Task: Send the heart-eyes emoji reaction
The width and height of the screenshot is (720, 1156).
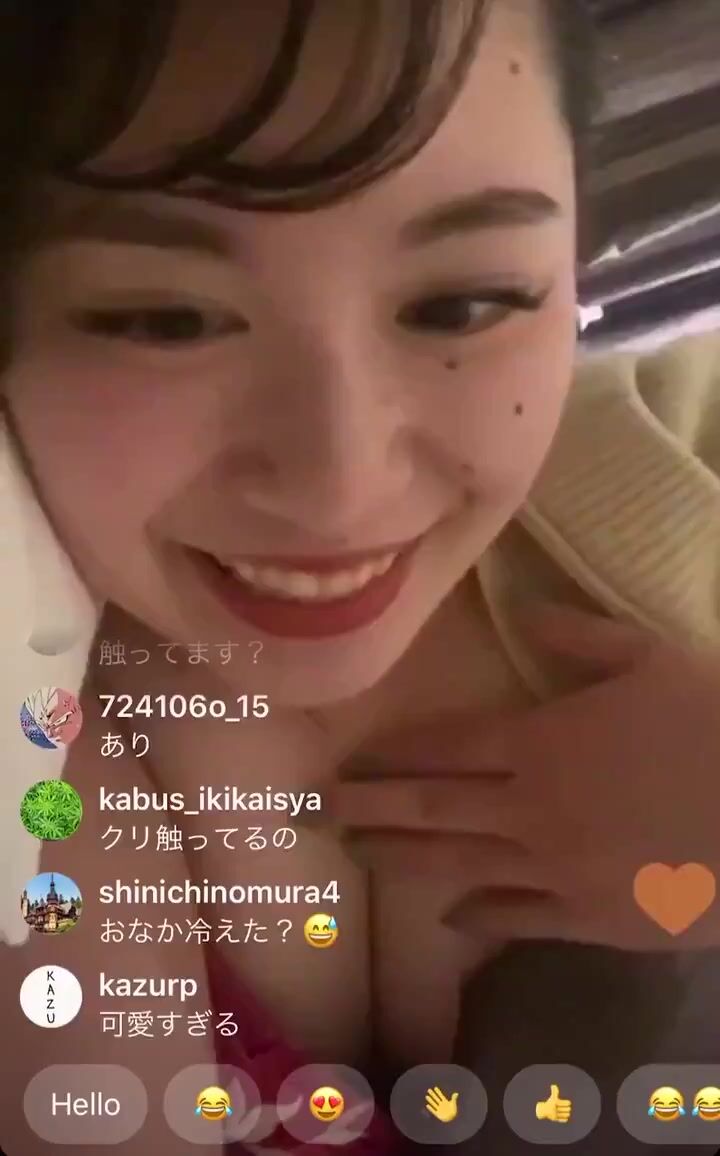Action: coord(325,1104)
